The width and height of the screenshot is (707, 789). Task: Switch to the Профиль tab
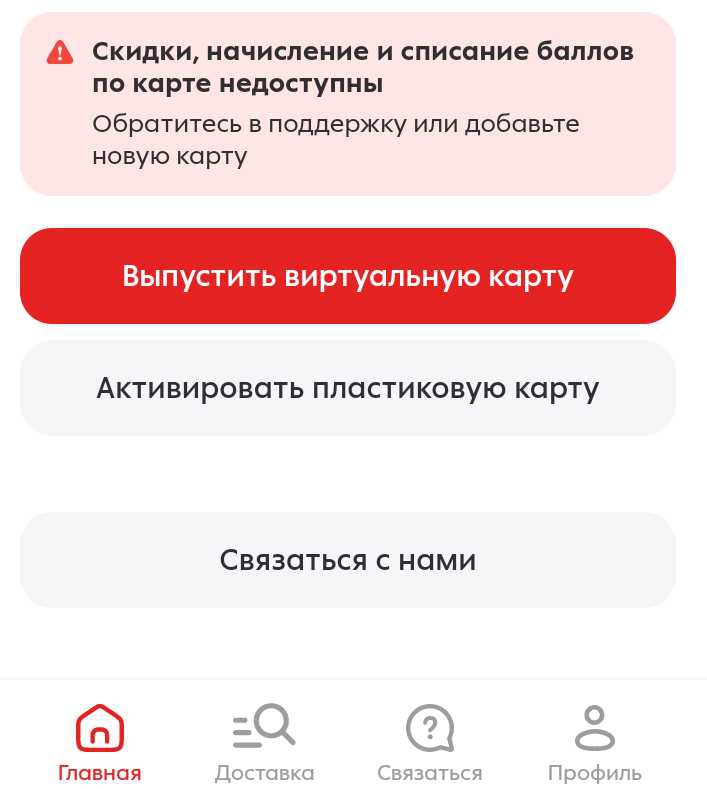point(594,743)
